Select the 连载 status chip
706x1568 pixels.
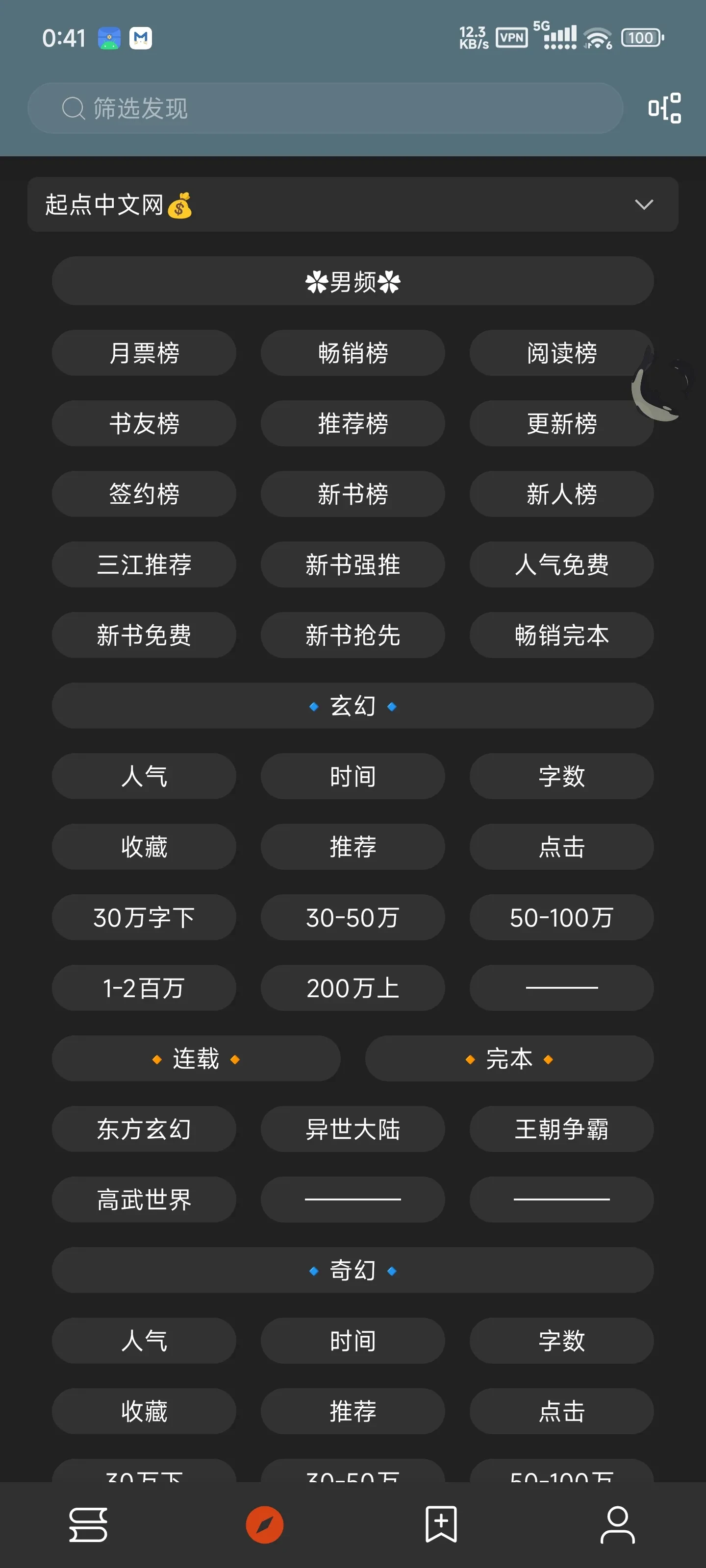[x=196, y=1058]
